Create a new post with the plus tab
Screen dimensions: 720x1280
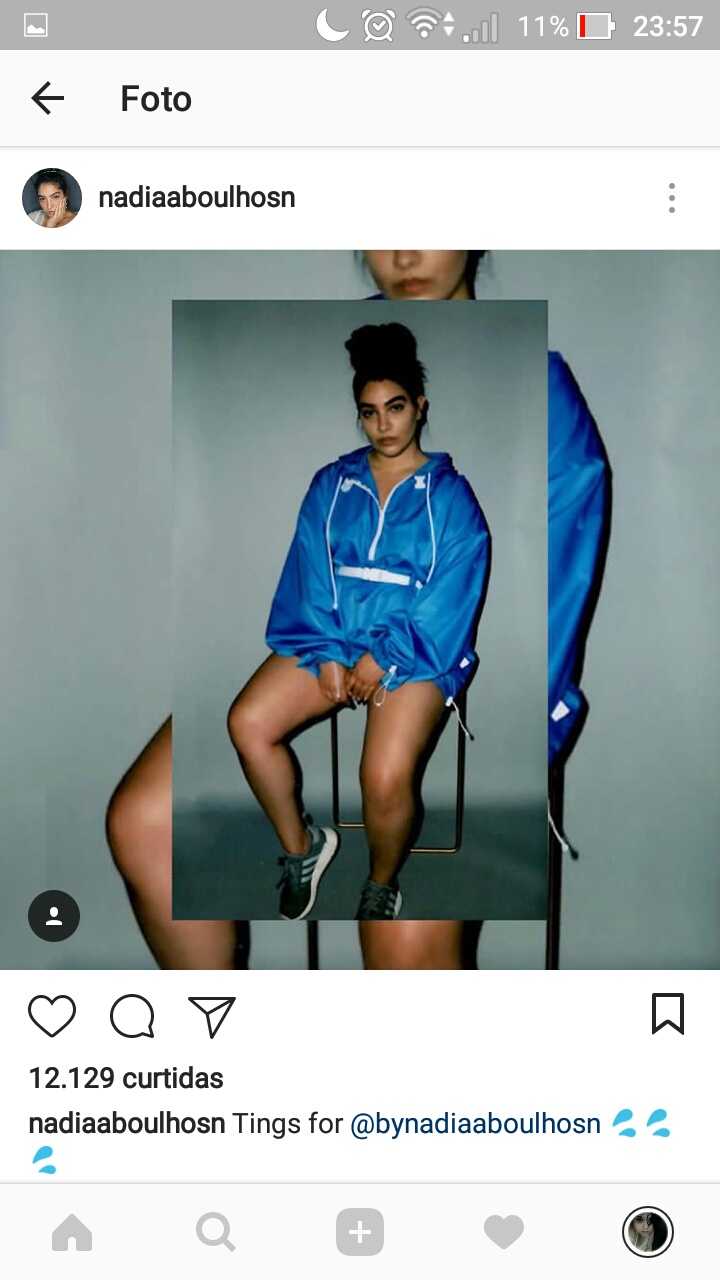point(360,1232)
